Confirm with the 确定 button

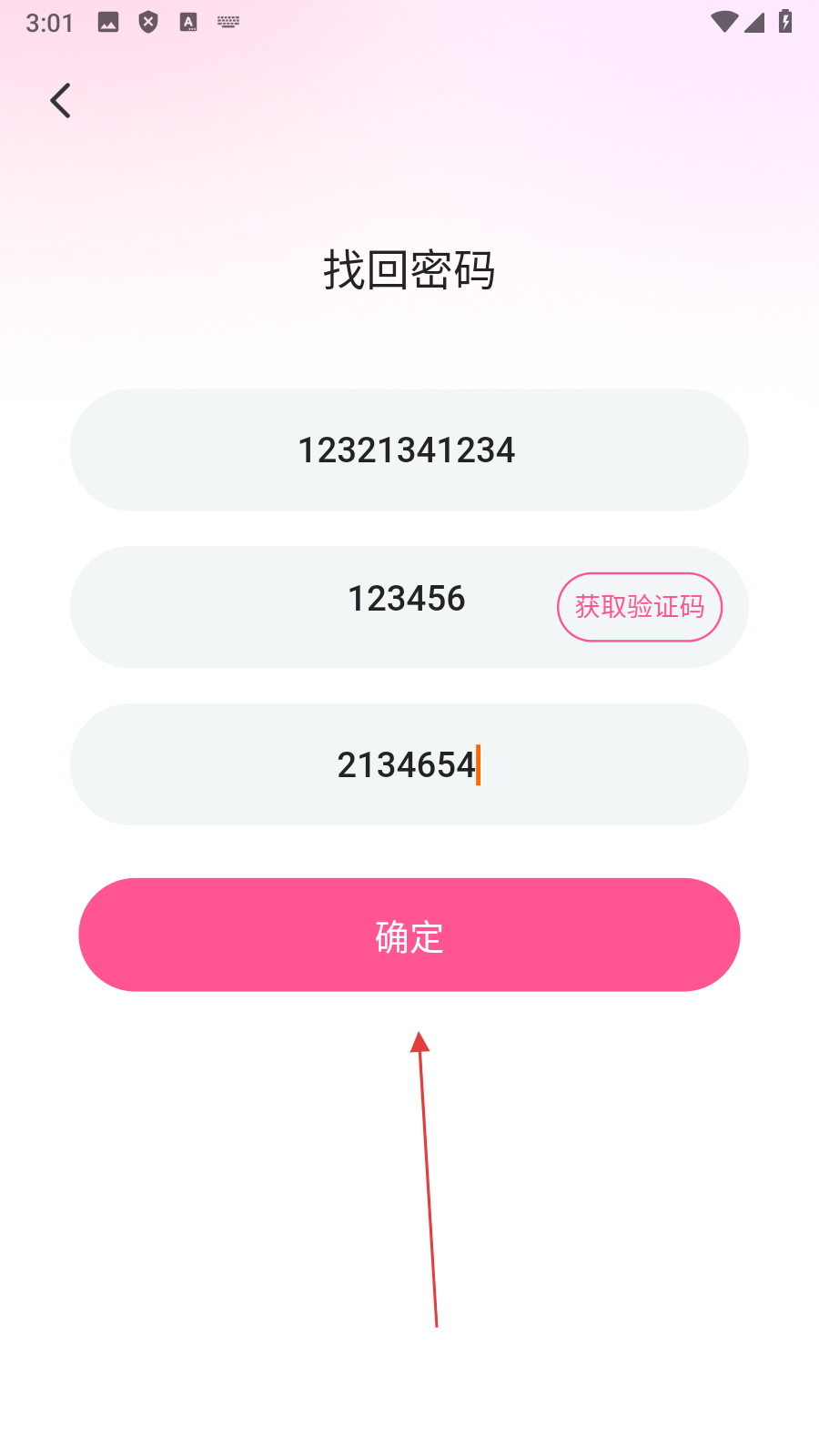409,935
